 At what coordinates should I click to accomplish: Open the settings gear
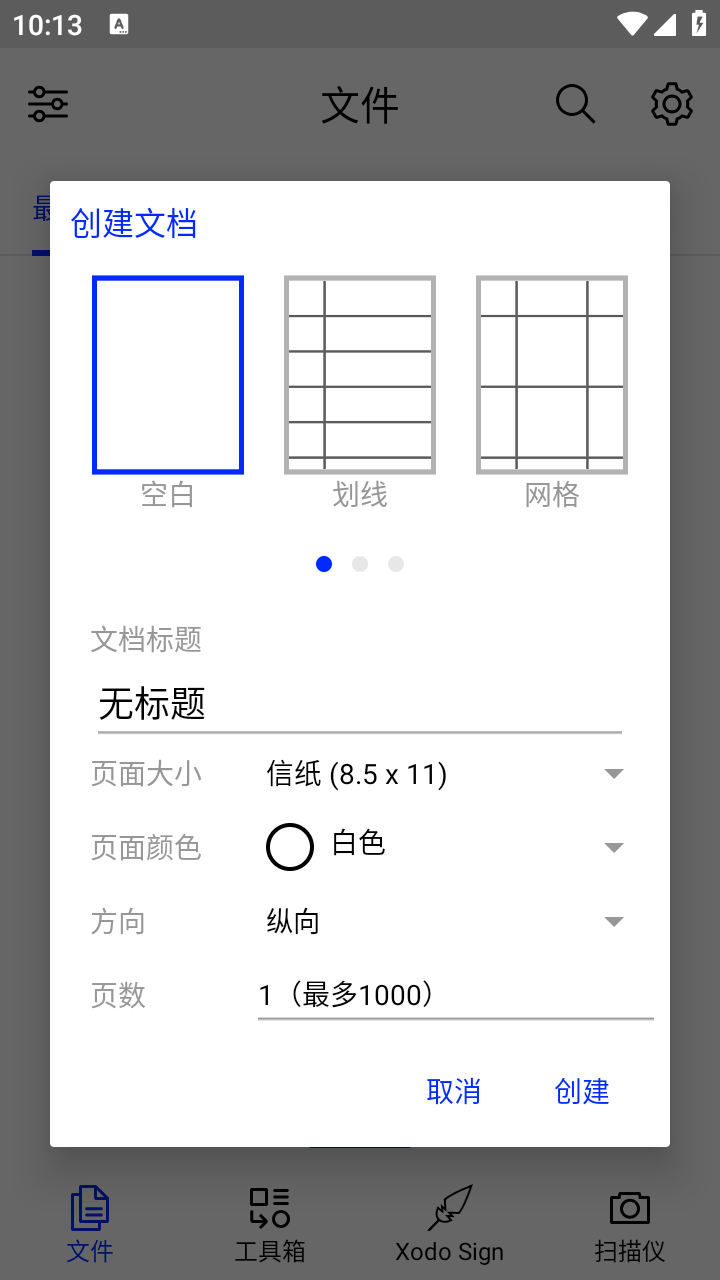671,103
